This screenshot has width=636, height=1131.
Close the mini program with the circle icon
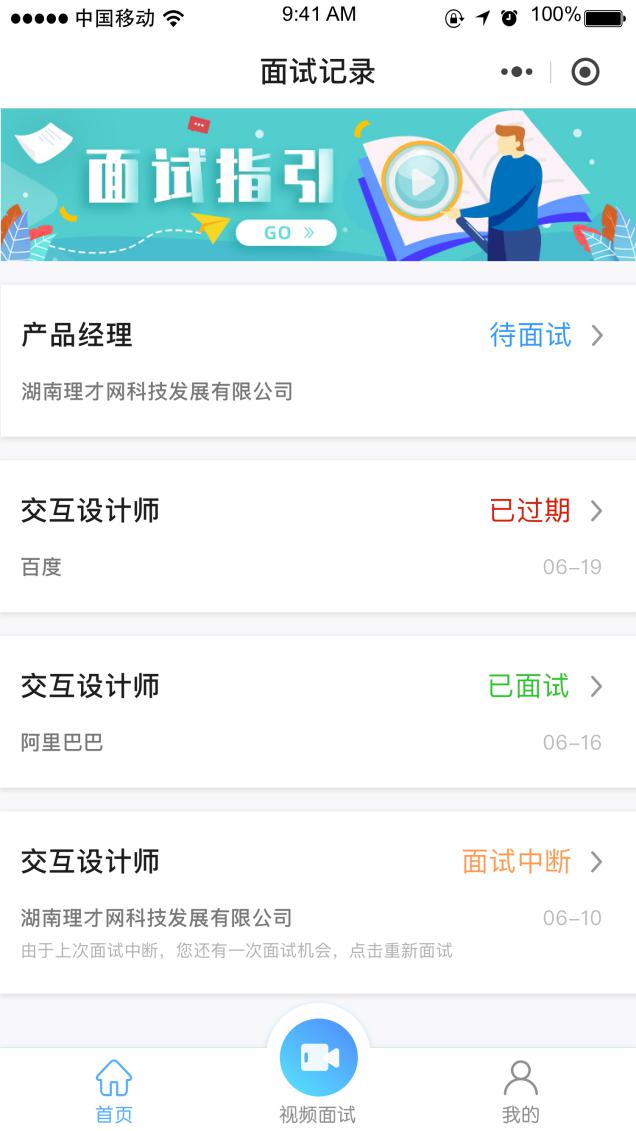[x=585, y=72]
